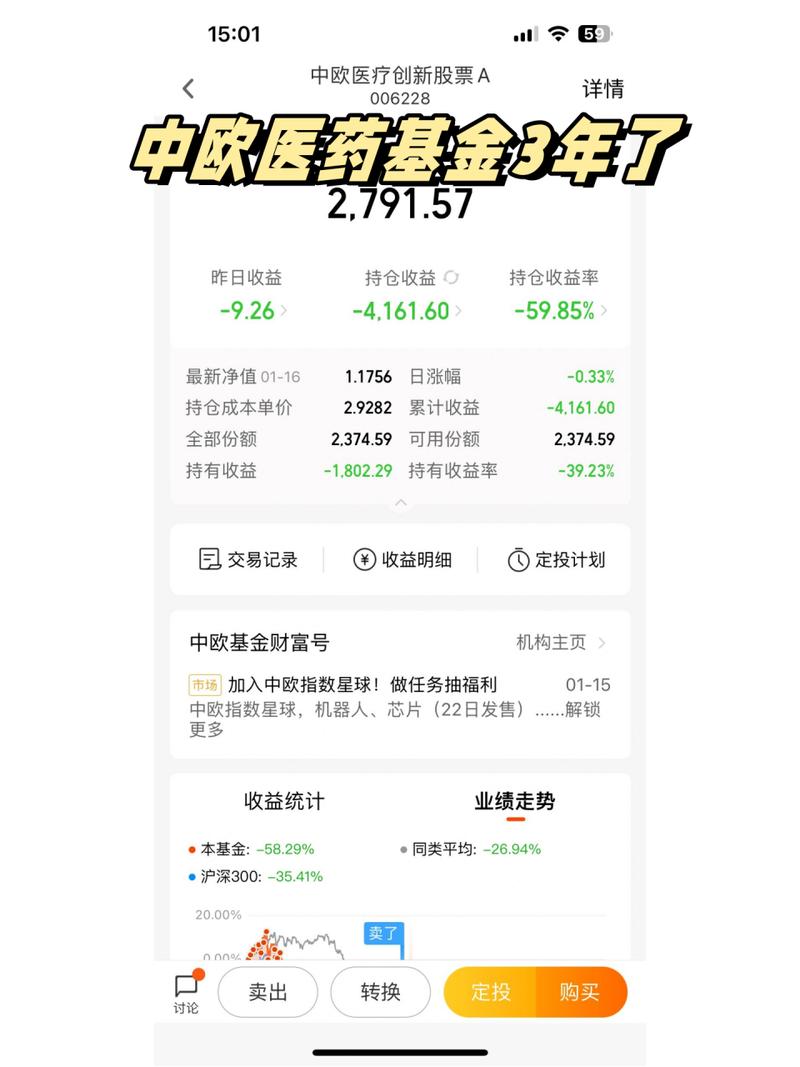Select the 业绩走势 tab
The image size is (800, 1067).
(515, 801)
